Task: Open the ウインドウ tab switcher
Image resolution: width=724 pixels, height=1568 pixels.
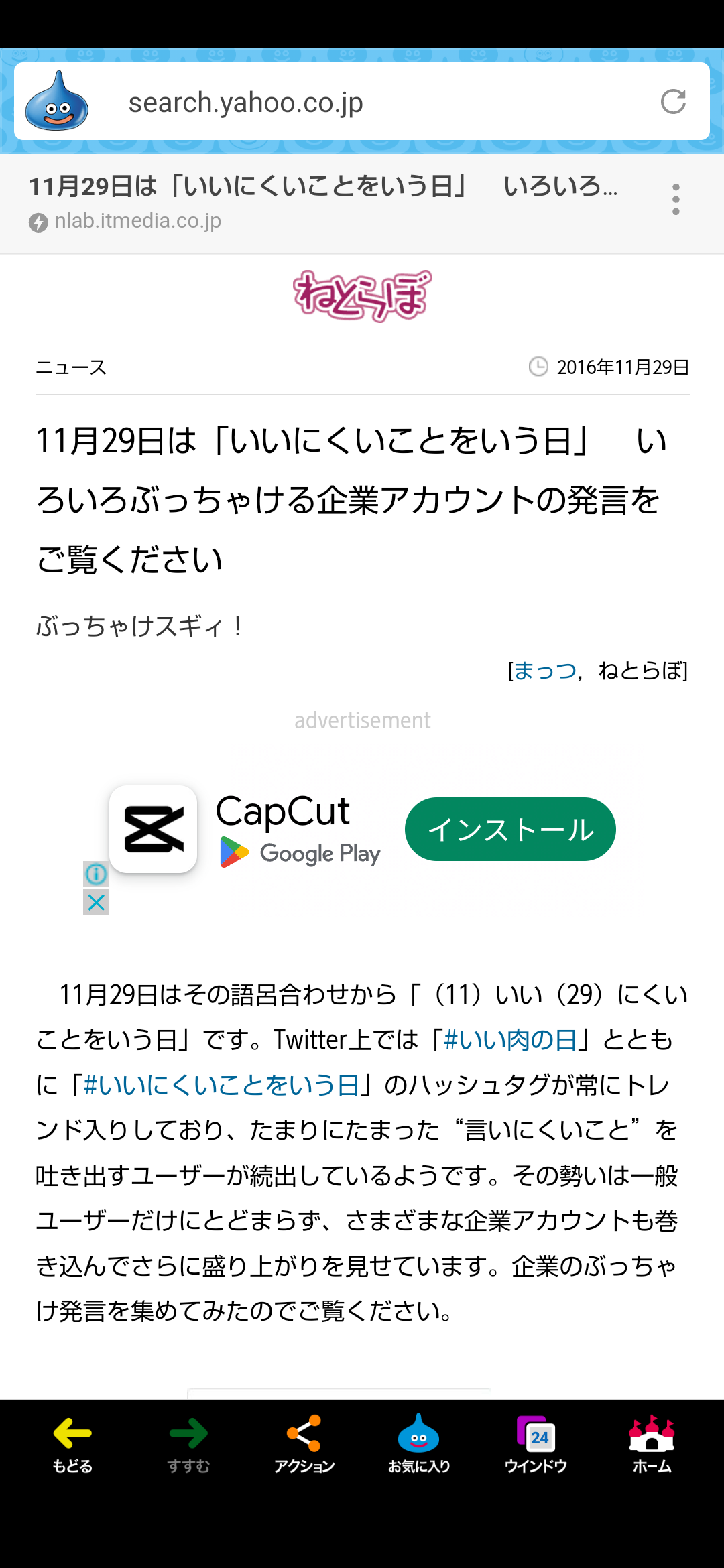Action: click(536, 1445)
